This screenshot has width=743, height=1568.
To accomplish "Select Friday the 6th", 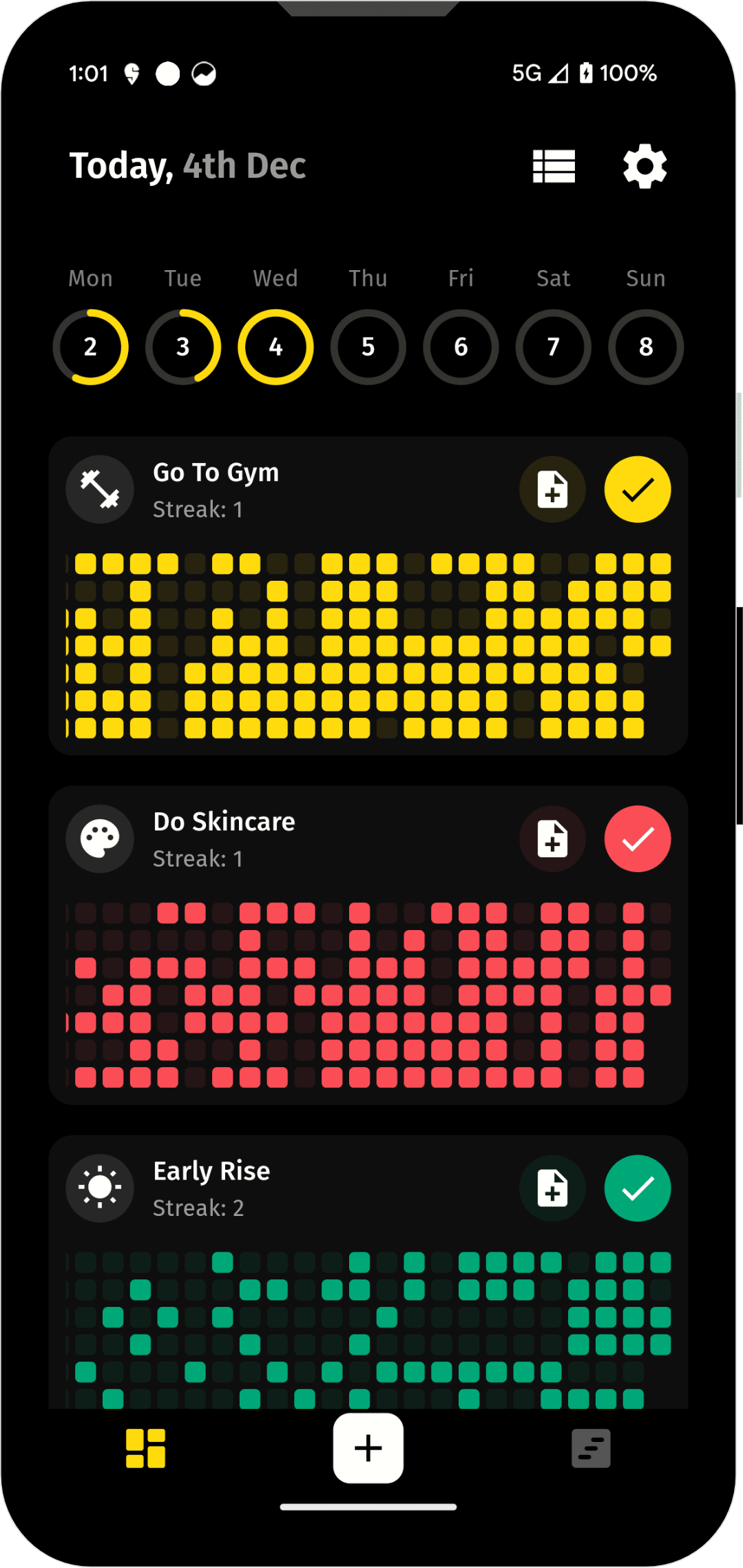I will [461, 347].
